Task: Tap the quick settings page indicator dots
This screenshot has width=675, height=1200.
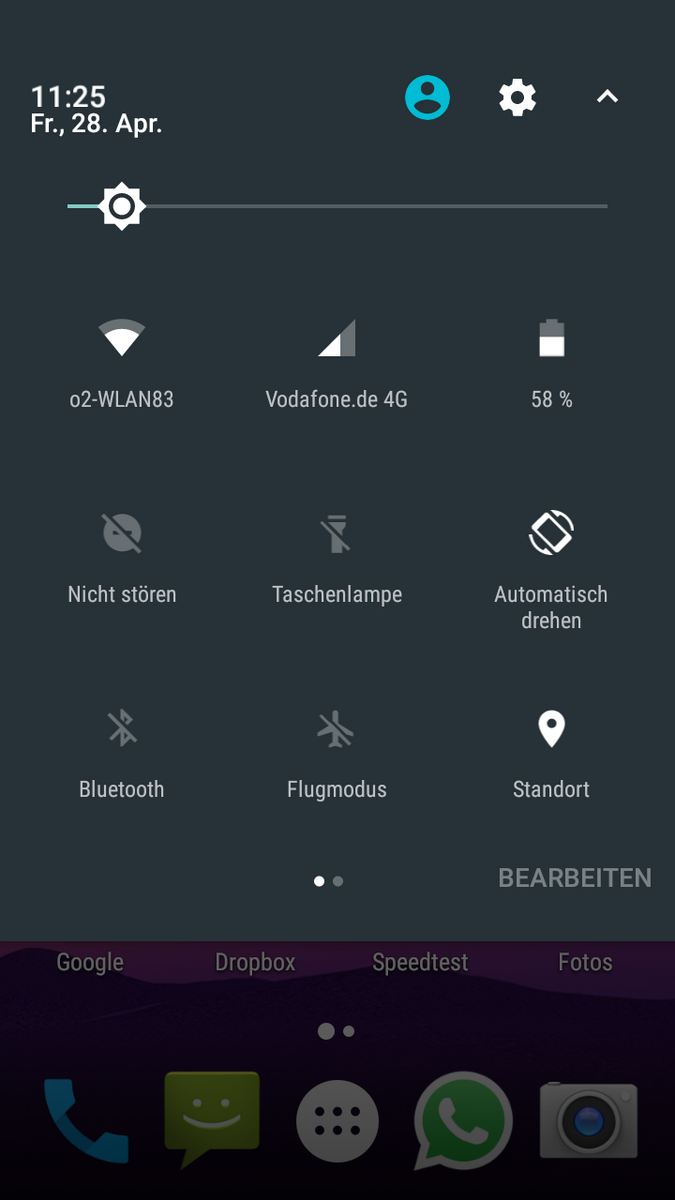Action: coord(328,881)
